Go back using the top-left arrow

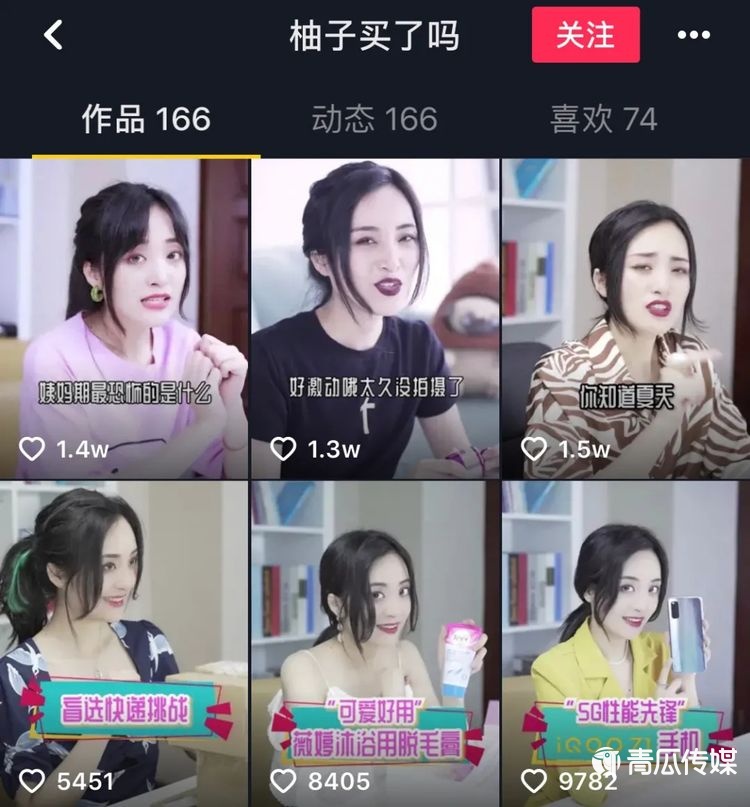click(54, 35)
